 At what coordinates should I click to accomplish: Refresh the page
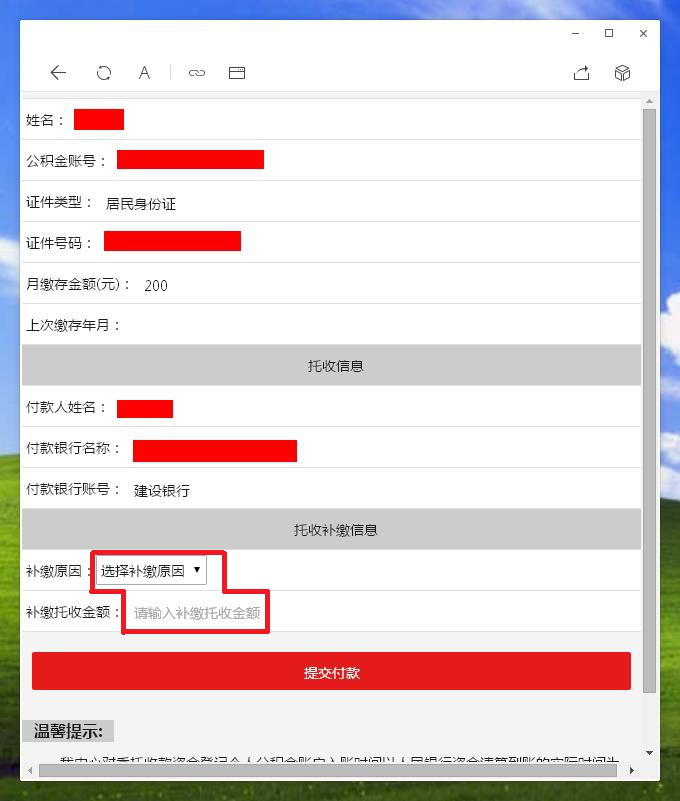104,73
